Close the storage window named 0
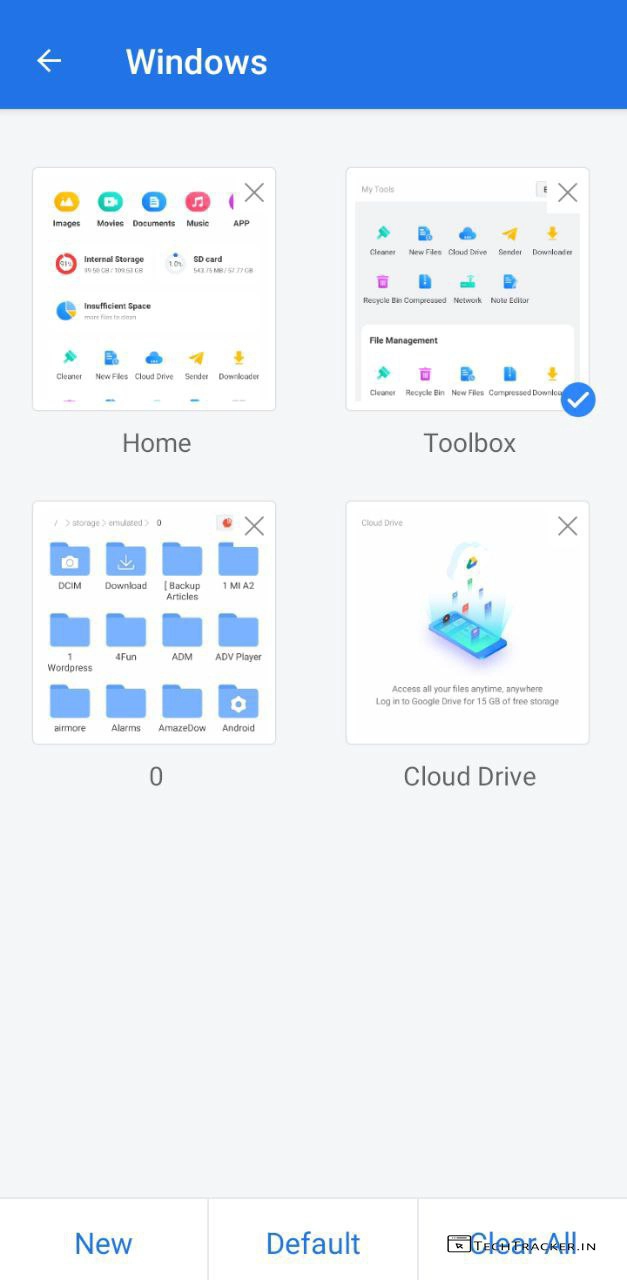The image size is (627, 1280). [254, 526]
